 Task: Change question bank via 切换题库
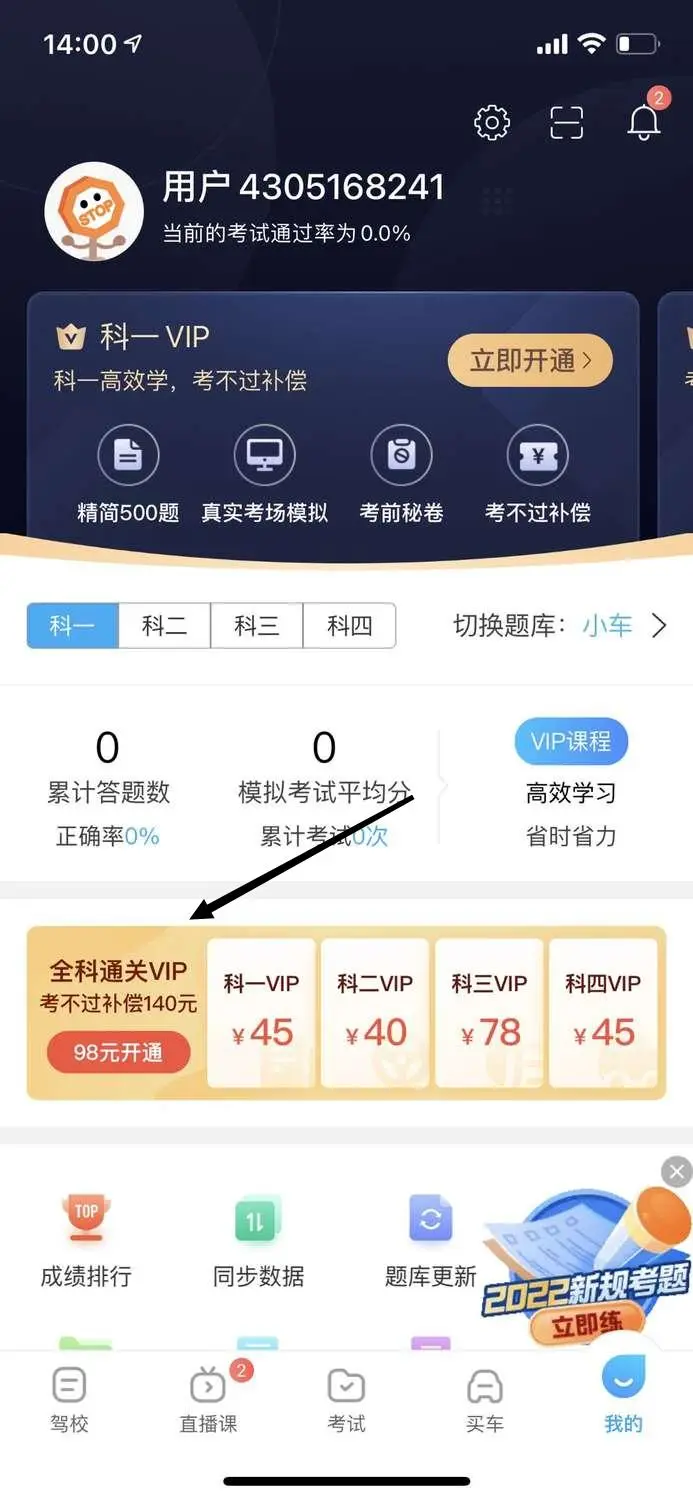coord(560,626)
